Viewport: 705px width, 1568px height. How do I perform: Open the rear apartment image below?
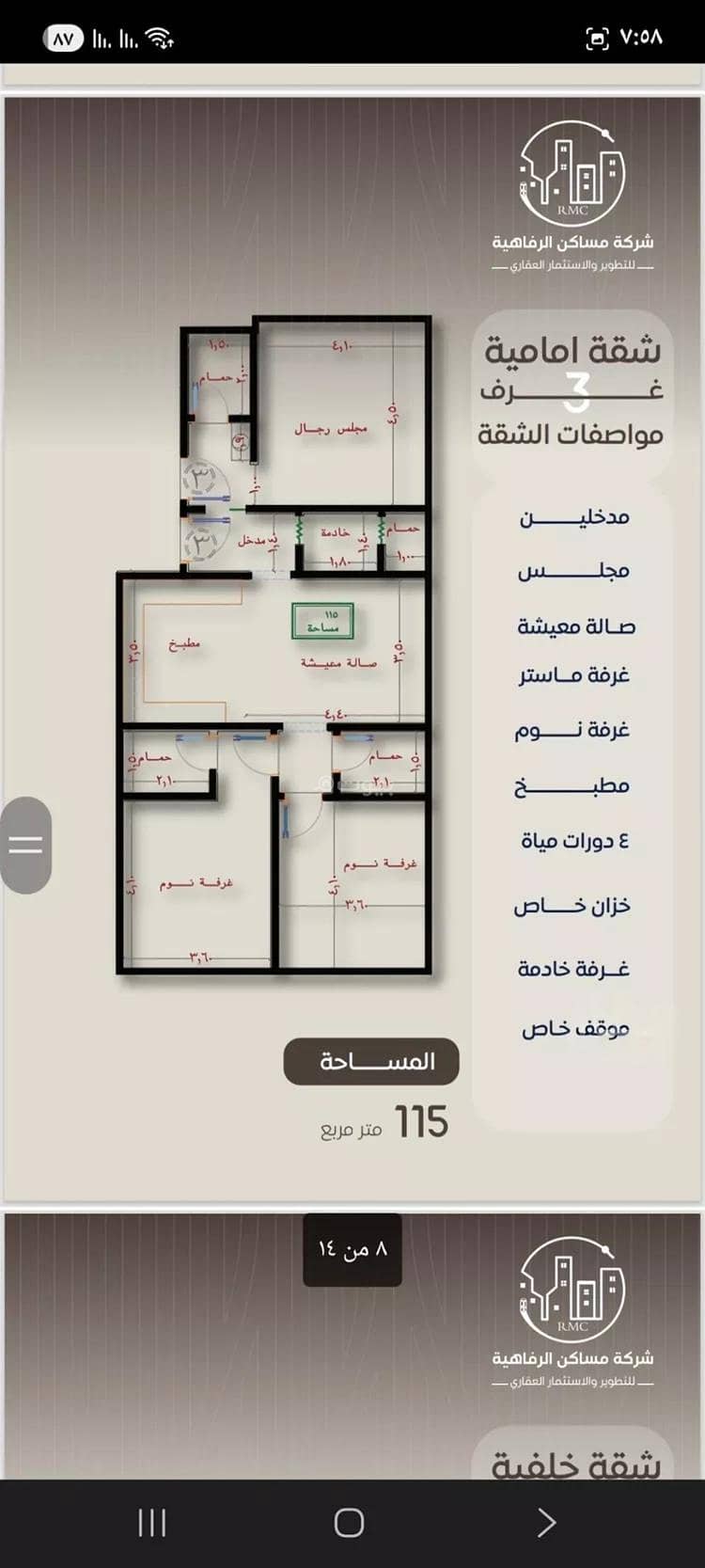pyautogui.click(x=352, y=1364)
